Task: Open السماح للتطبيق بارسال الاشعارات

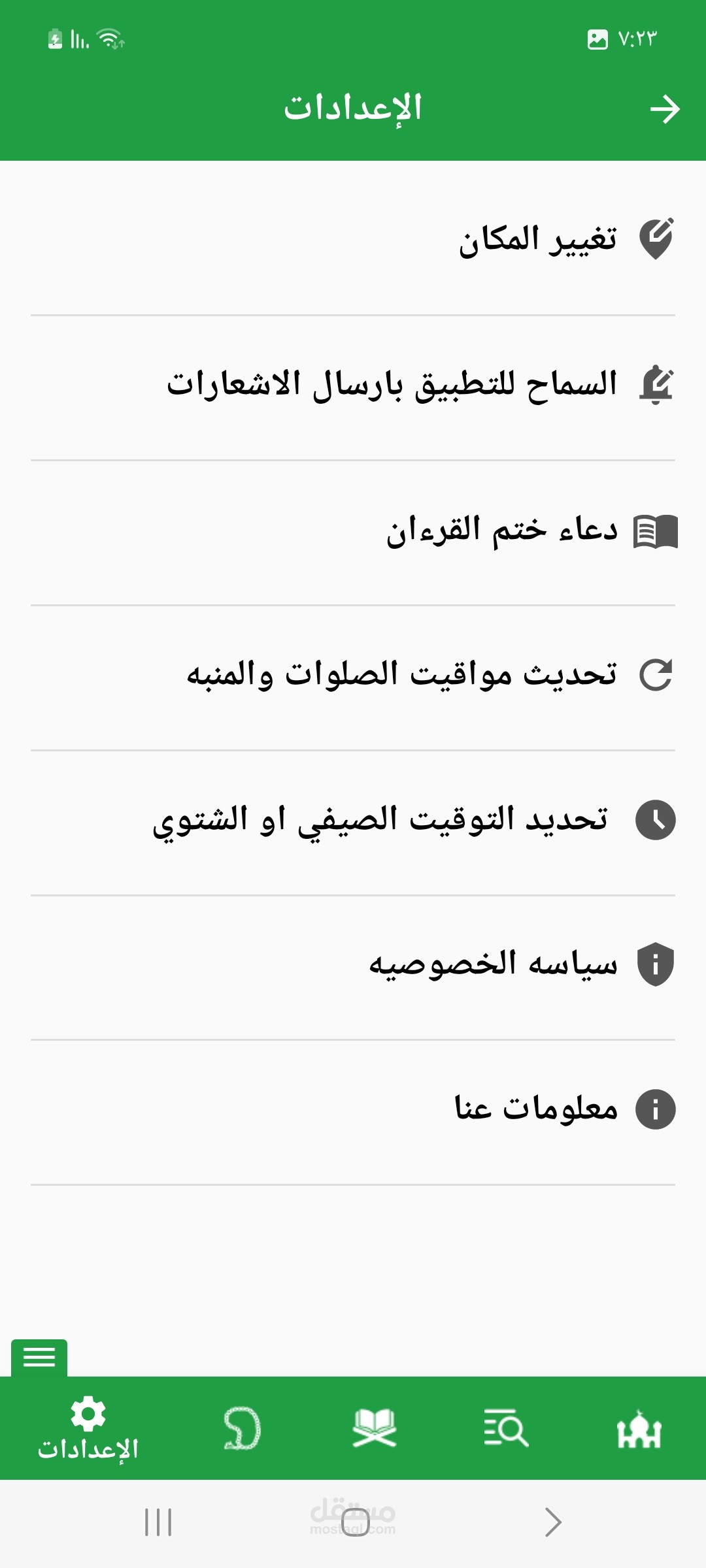Action: 392,385
